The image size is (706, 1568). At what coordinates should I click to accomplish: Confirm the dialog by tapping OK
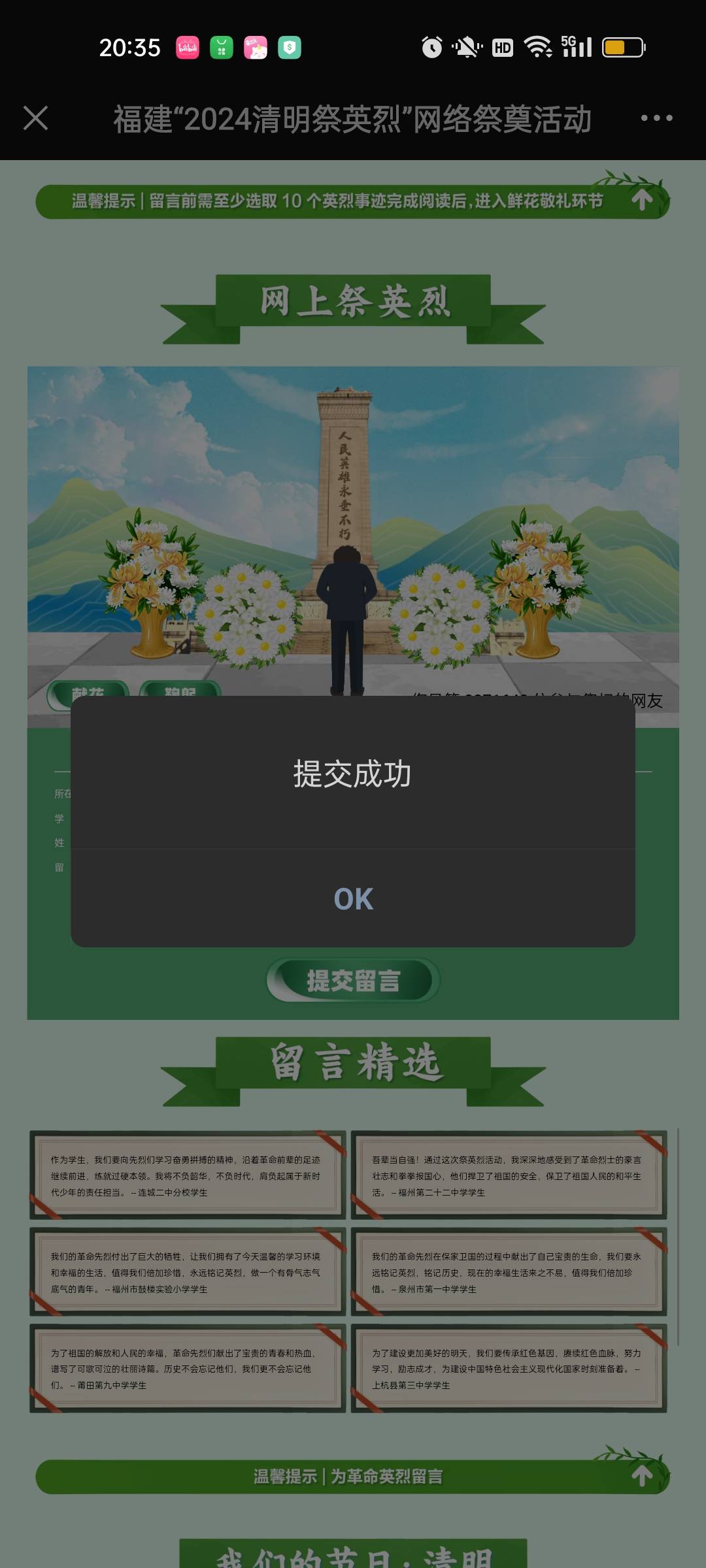point(353,899)
